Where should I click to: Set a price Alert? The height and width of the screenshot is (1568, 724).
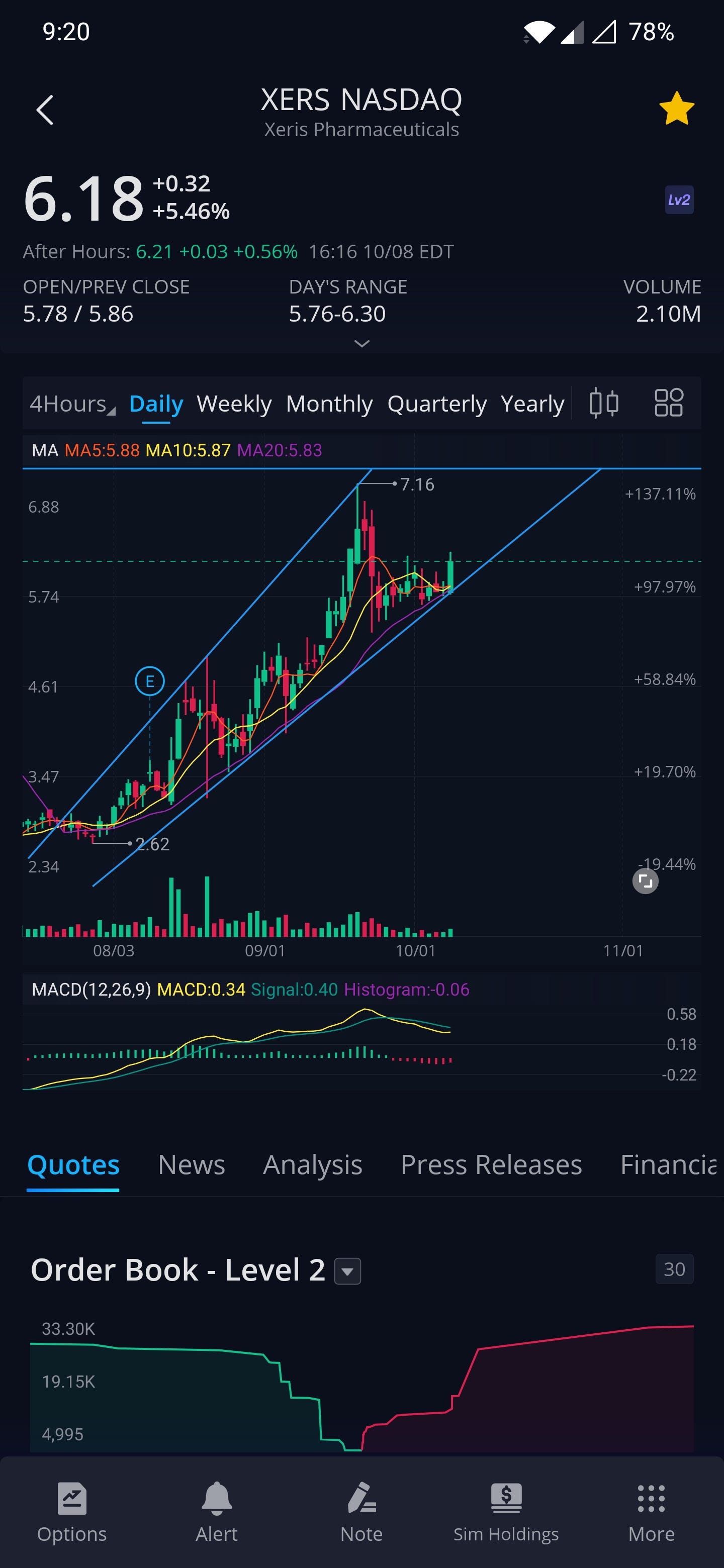click(x=217, y=1512)
